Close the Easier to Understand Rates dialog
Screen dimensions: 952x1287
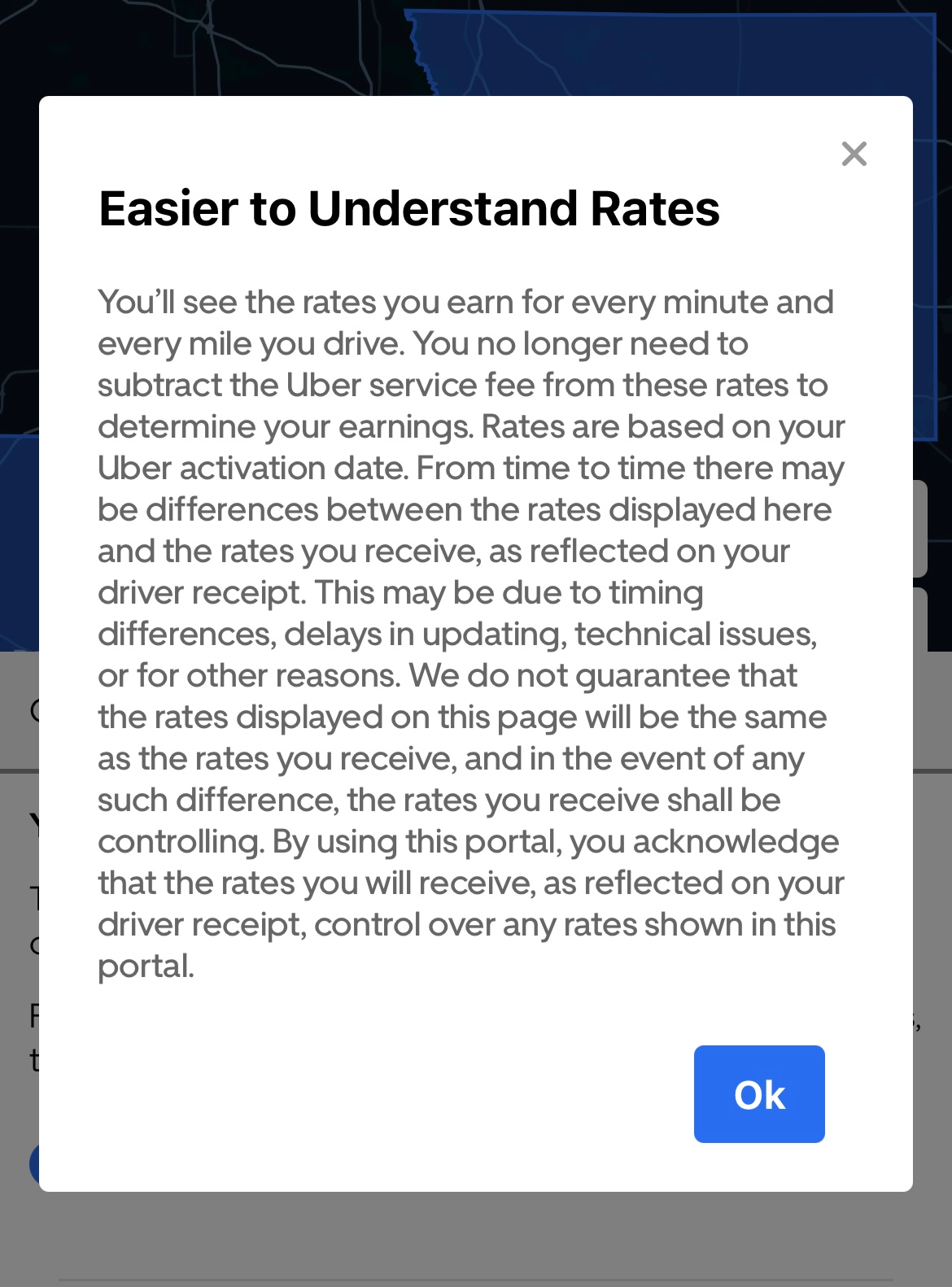tap(854, 154)
